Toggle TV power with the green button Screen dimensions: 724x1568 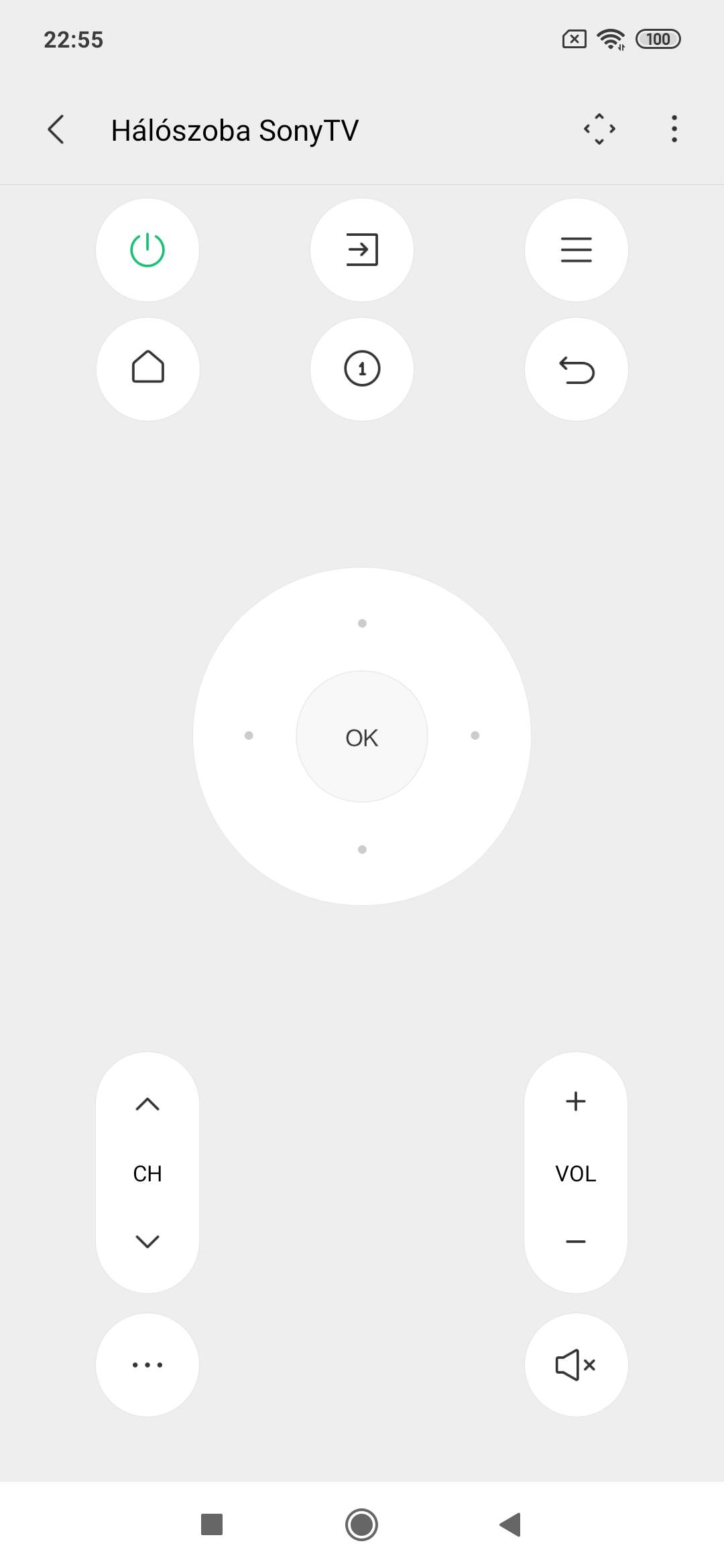click(x=147, y=250)
